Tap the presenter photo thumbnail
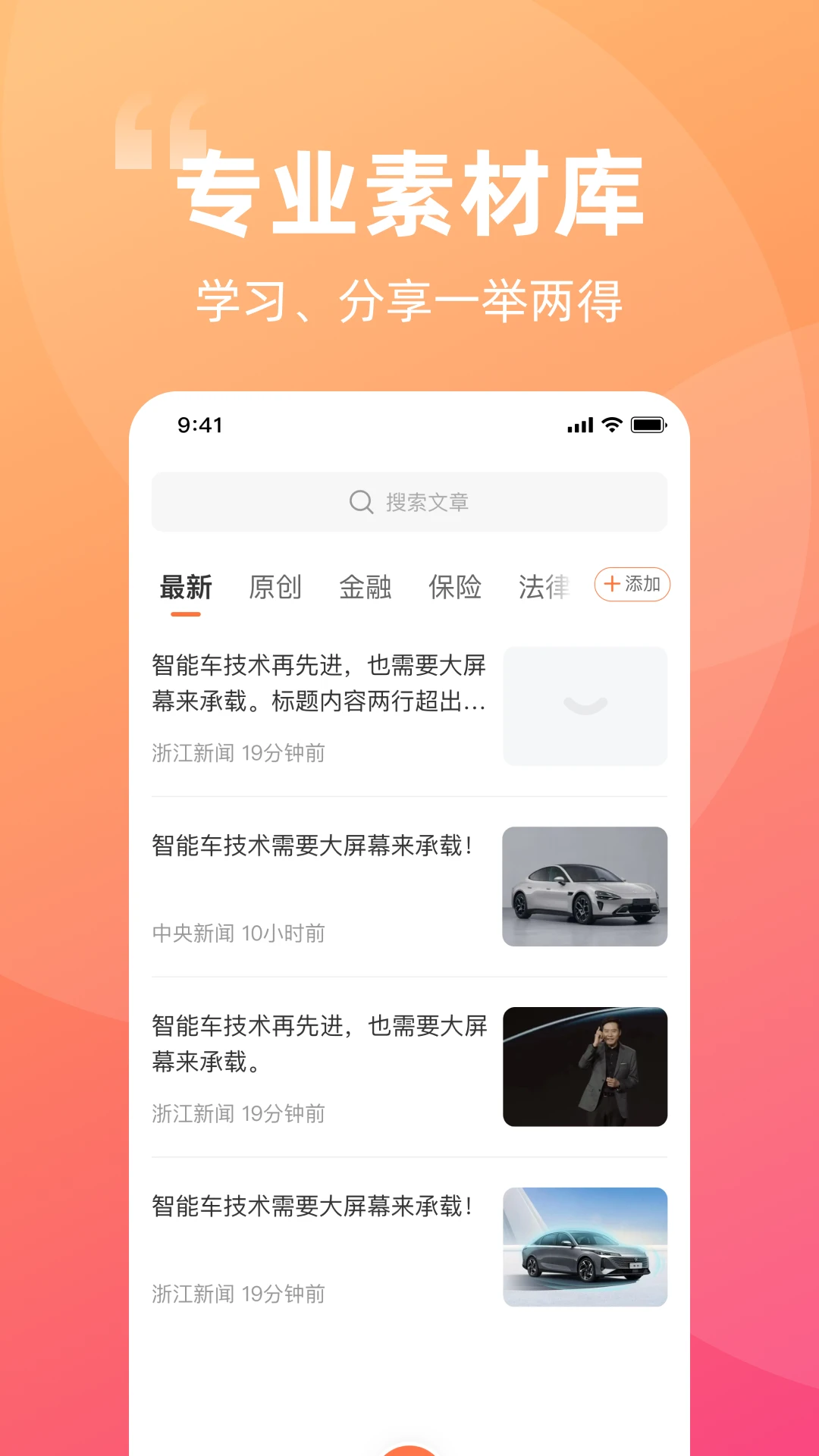 click(x=585, y=1066)
